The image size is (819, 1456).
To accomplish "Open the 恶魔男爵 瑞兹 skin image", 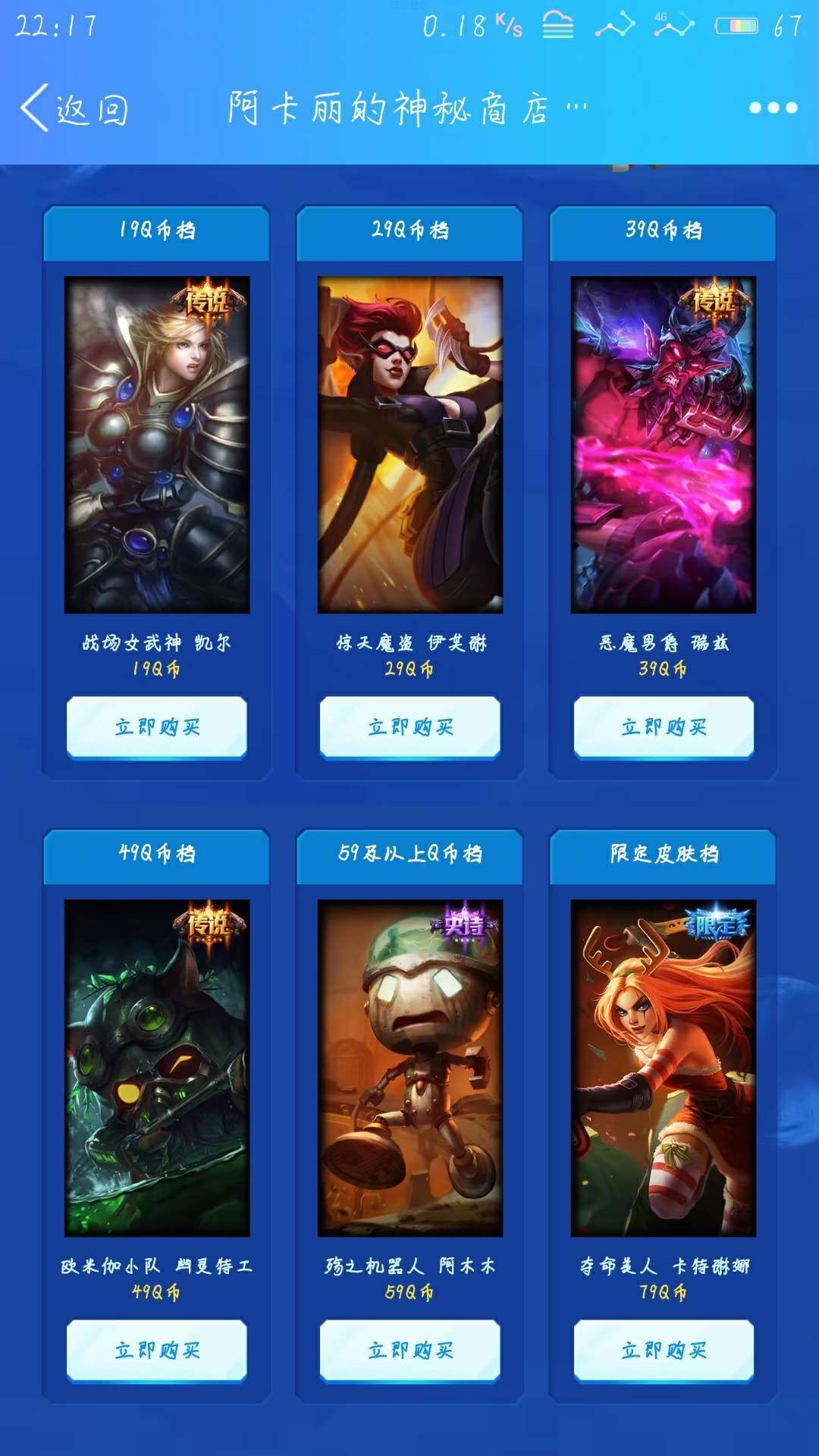I will click(x=664, y=444).
